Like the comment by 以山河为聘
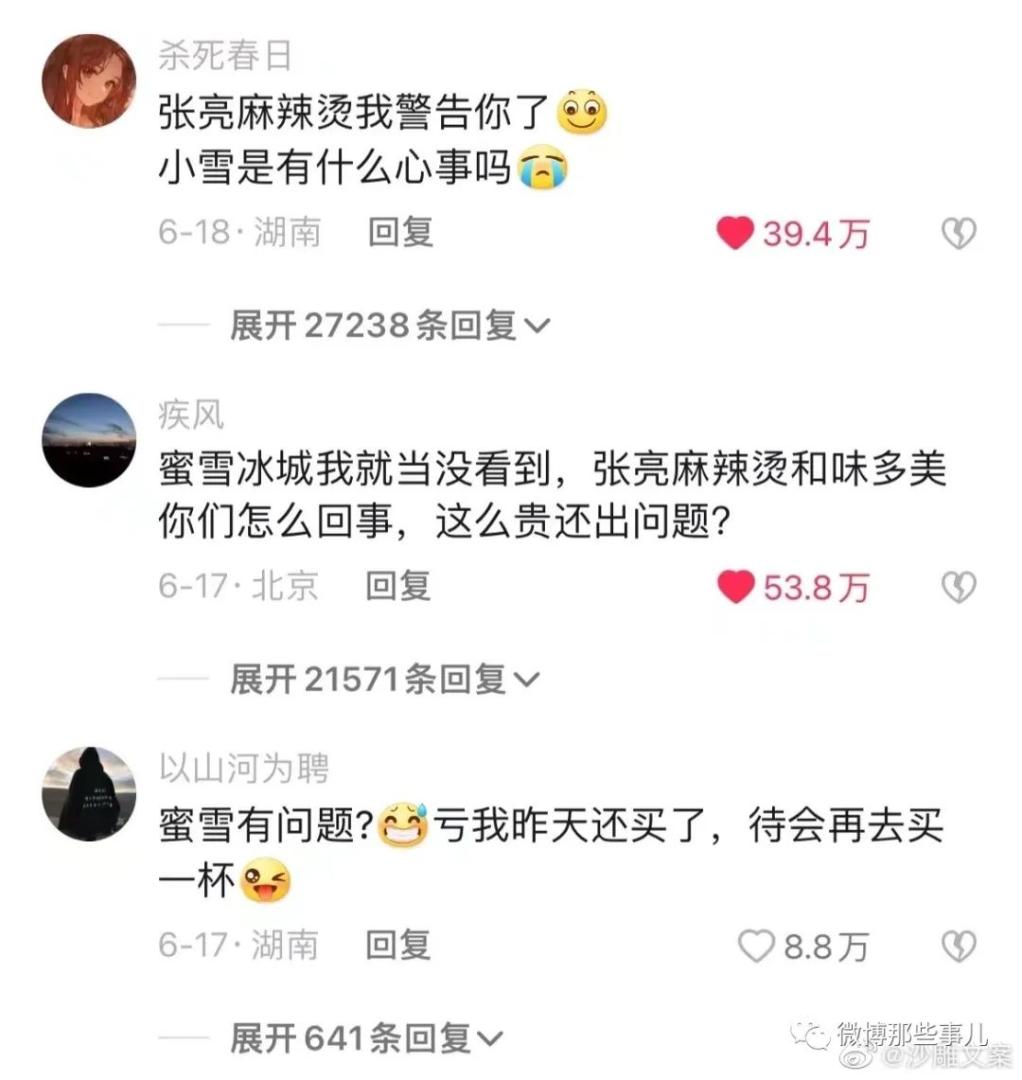Image resolution: width=1022 pixels, height=1080 pixels. pyautogui.click(x=755, y=946)
